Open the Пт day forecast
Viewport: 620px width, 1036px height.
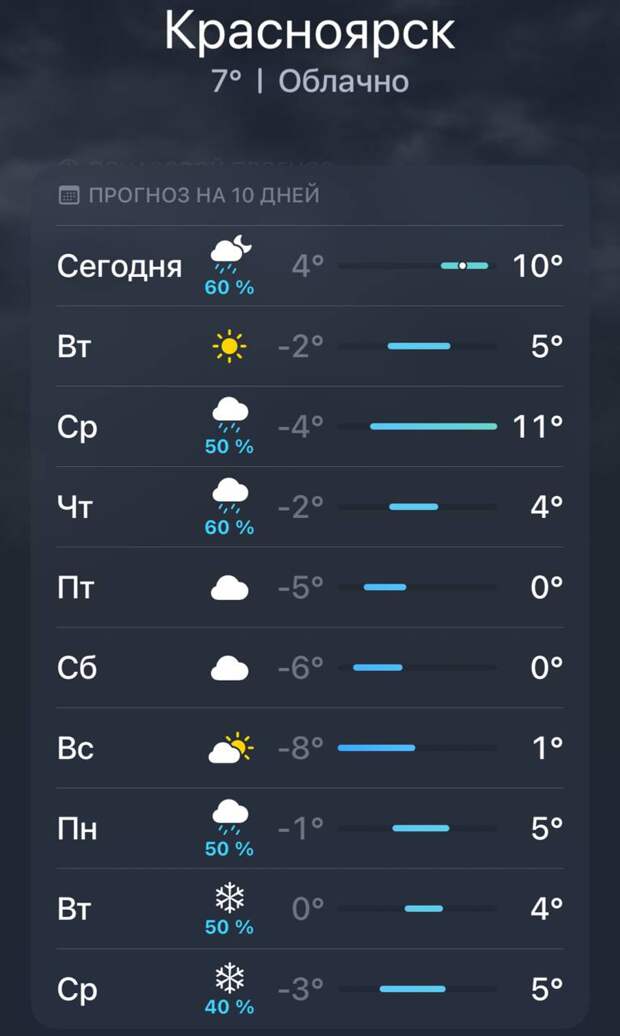coord(310,587)
